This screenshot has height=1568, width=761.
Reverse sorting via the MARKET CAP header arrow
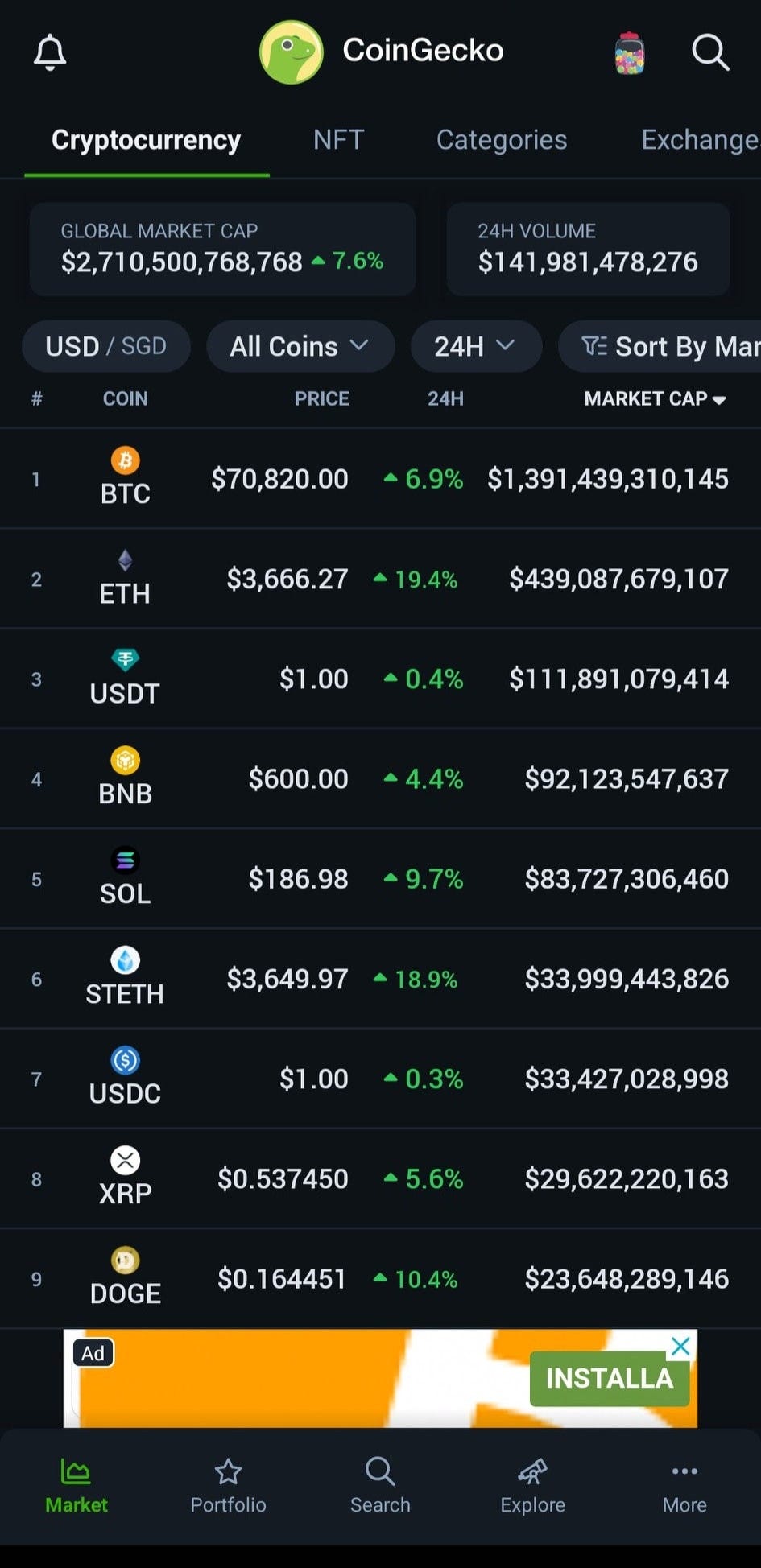click(719, 398)
